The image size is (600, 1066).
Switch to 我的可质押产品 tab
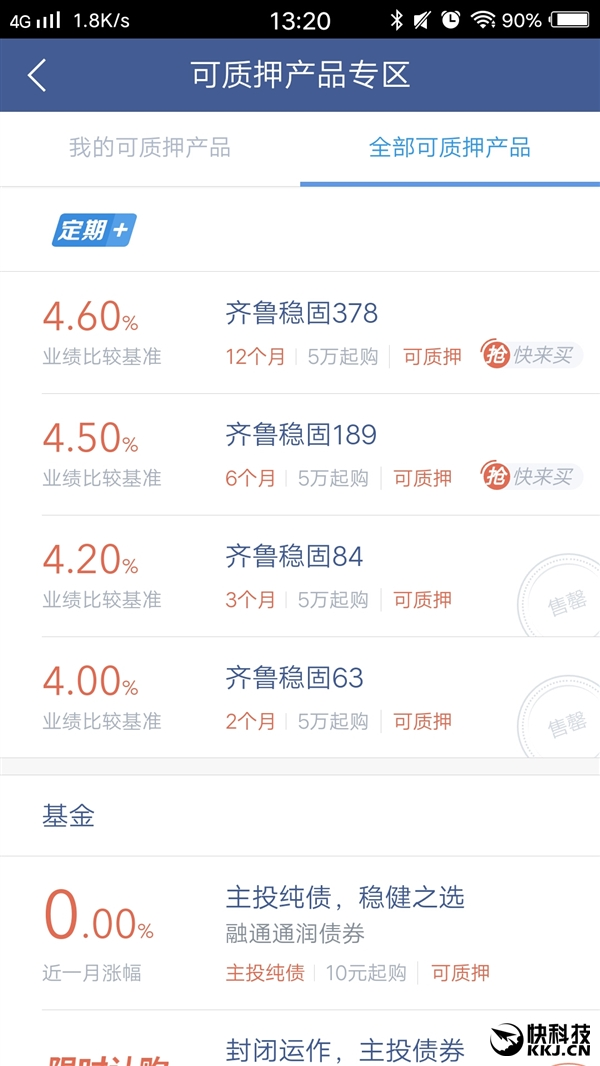click(x=149, y=148)
